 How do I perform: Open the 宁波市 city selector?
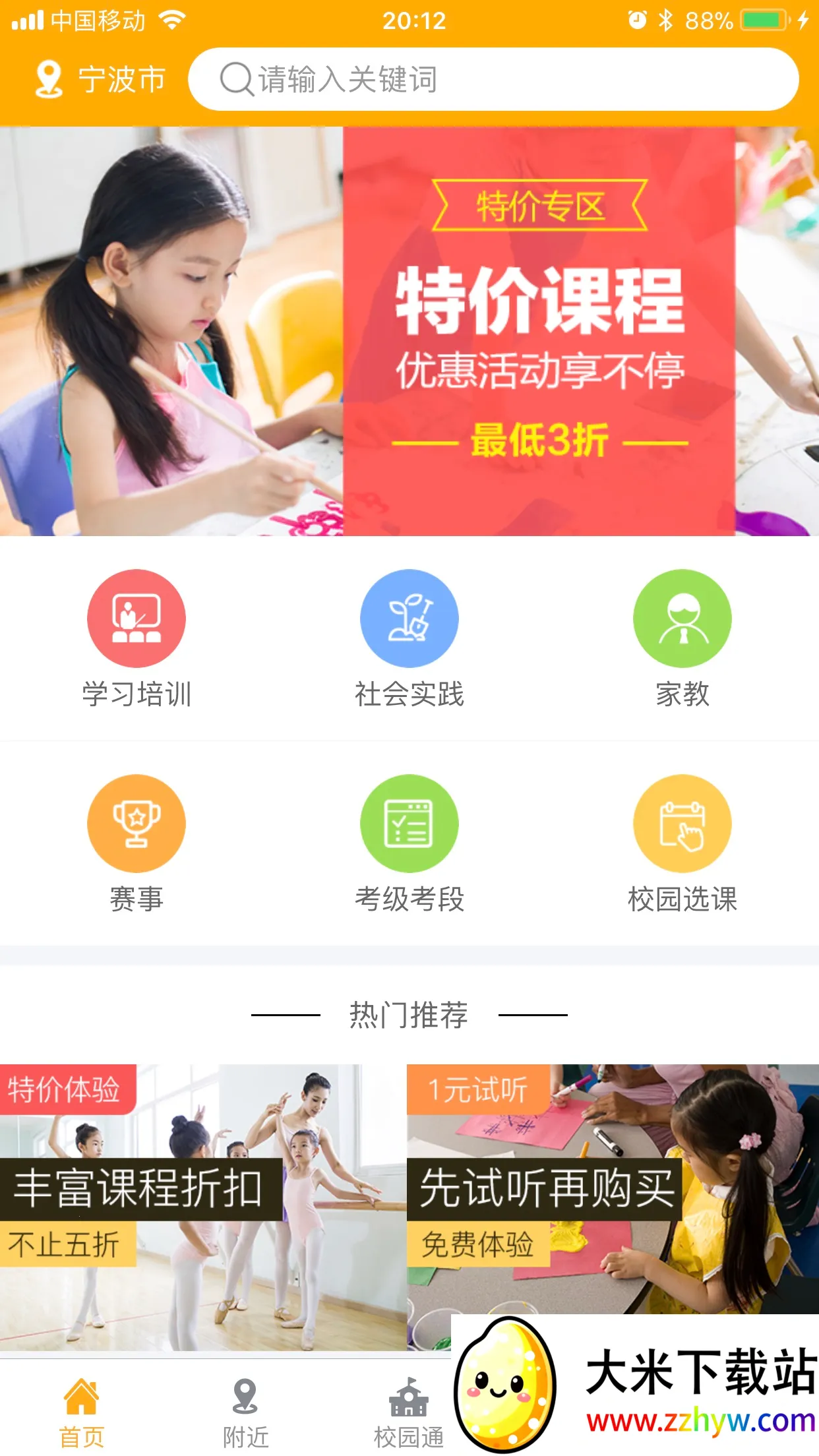[x=100, y=80]
